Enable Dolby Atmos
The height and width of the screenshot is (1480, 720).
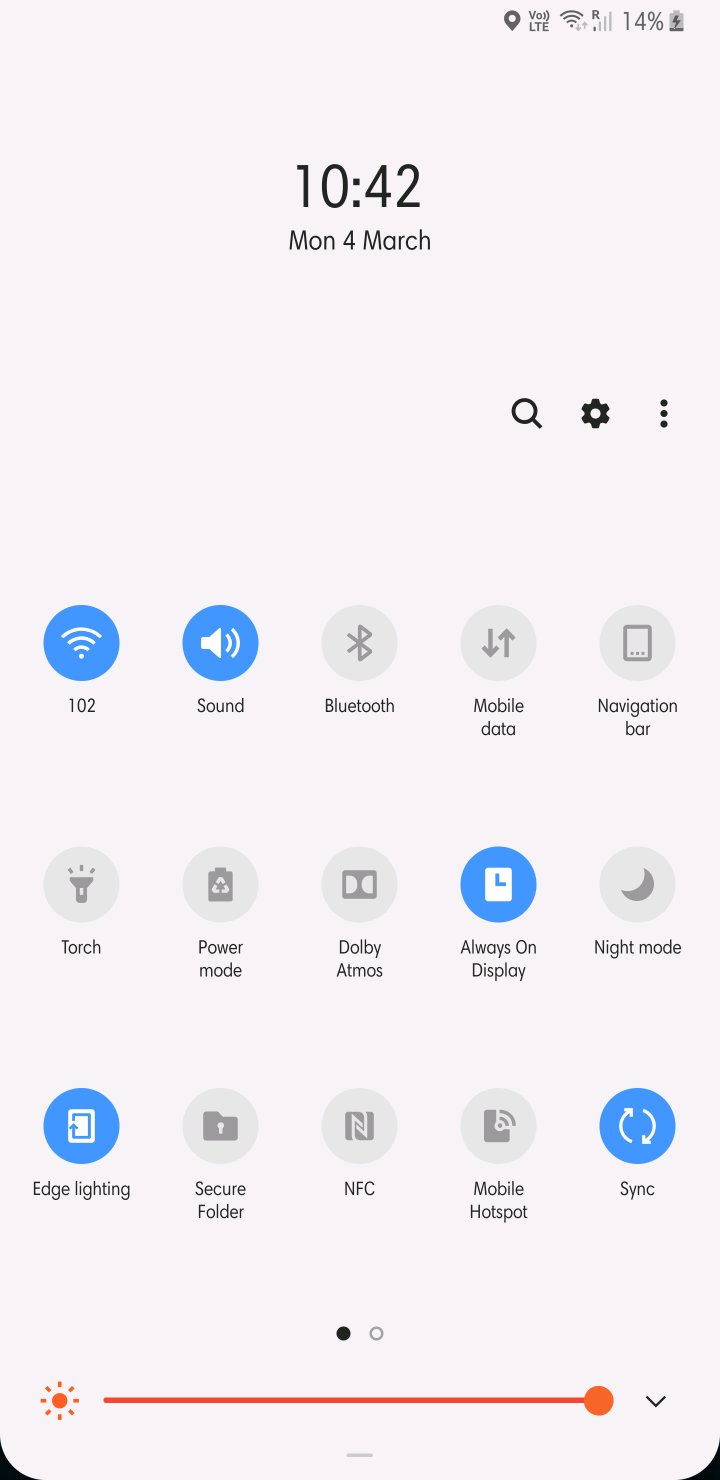coord(359,885)
